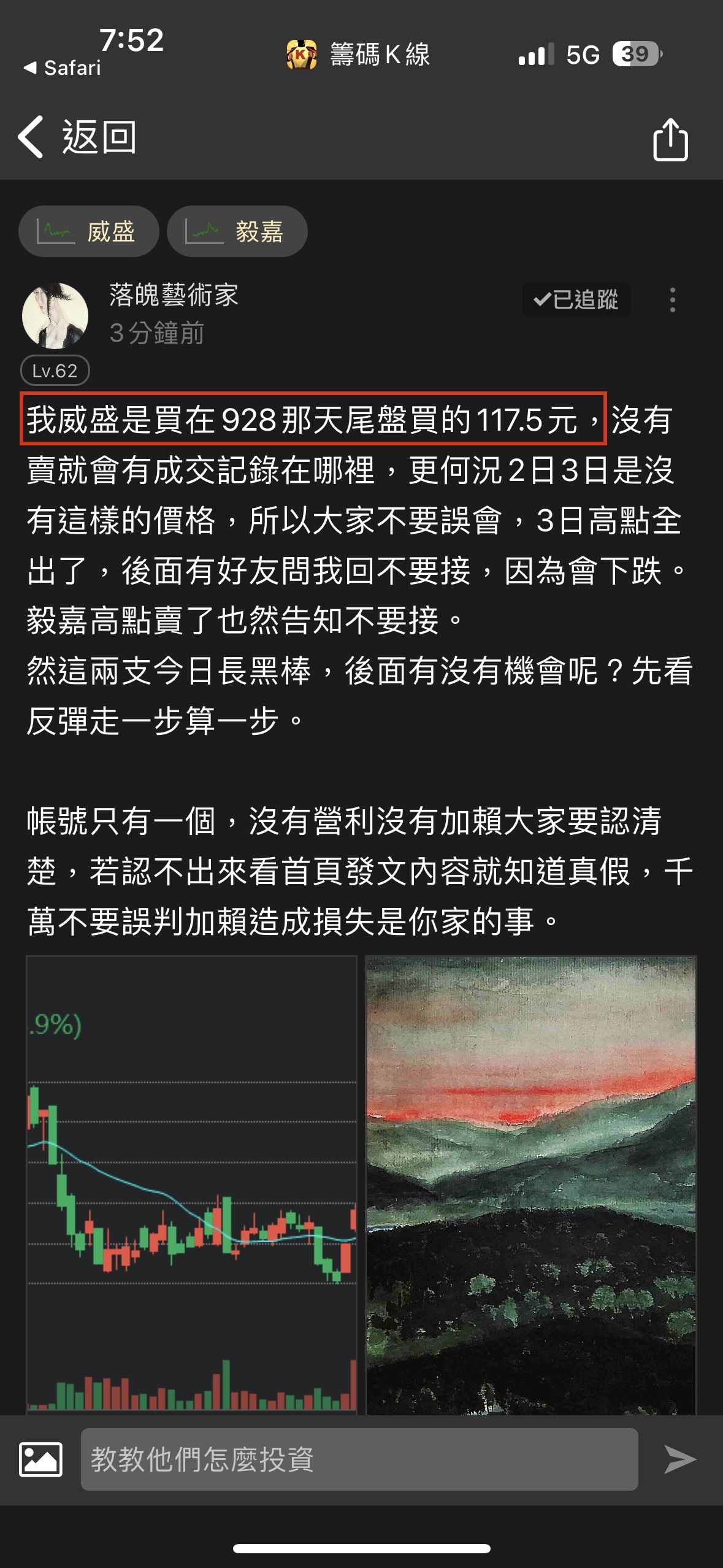This screenshot has height=1568, width=723.
Task: Return to Safari via the status bar link
Action: 63,67
